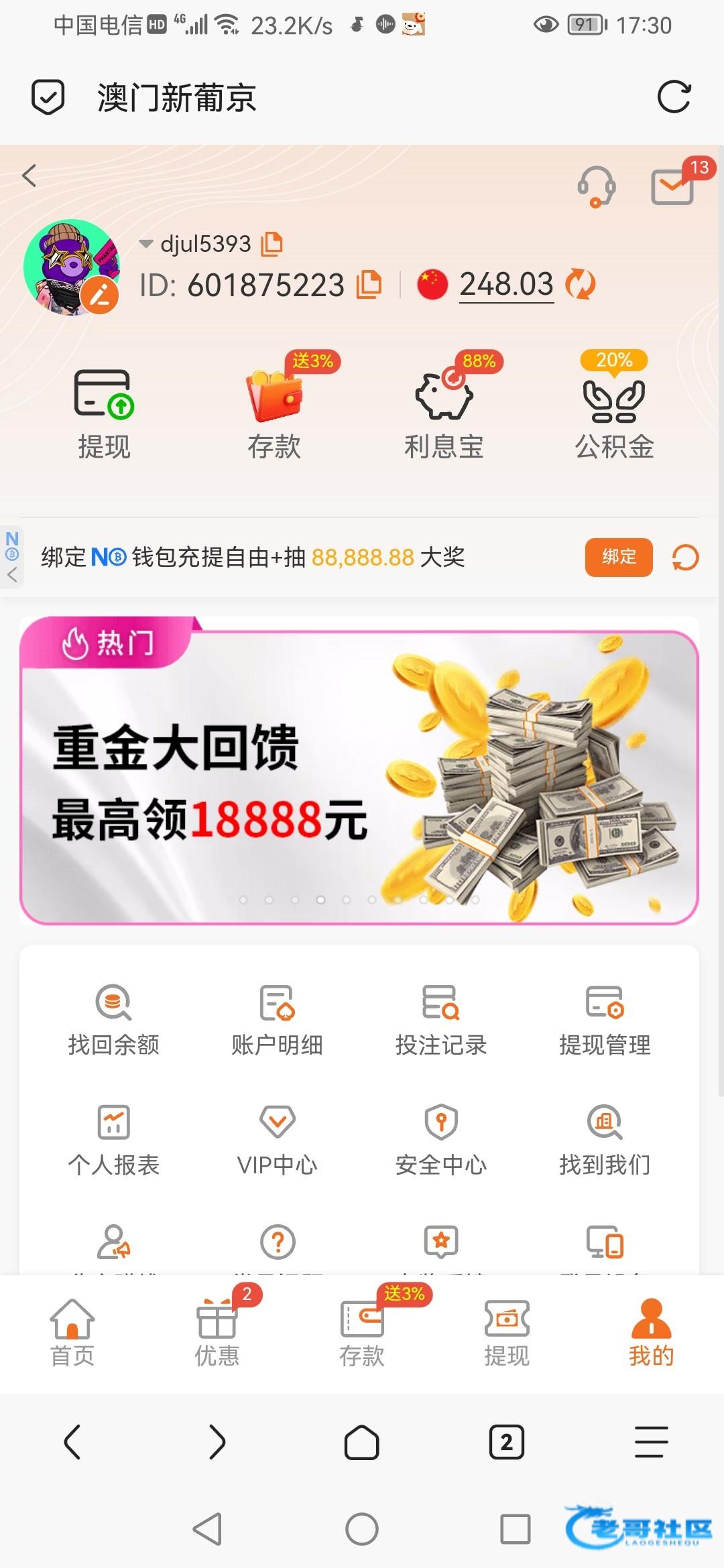Switch to the 优惠 promotions tab
Viewport: 724px width, 1568px height.
(x=217, y=1333)
